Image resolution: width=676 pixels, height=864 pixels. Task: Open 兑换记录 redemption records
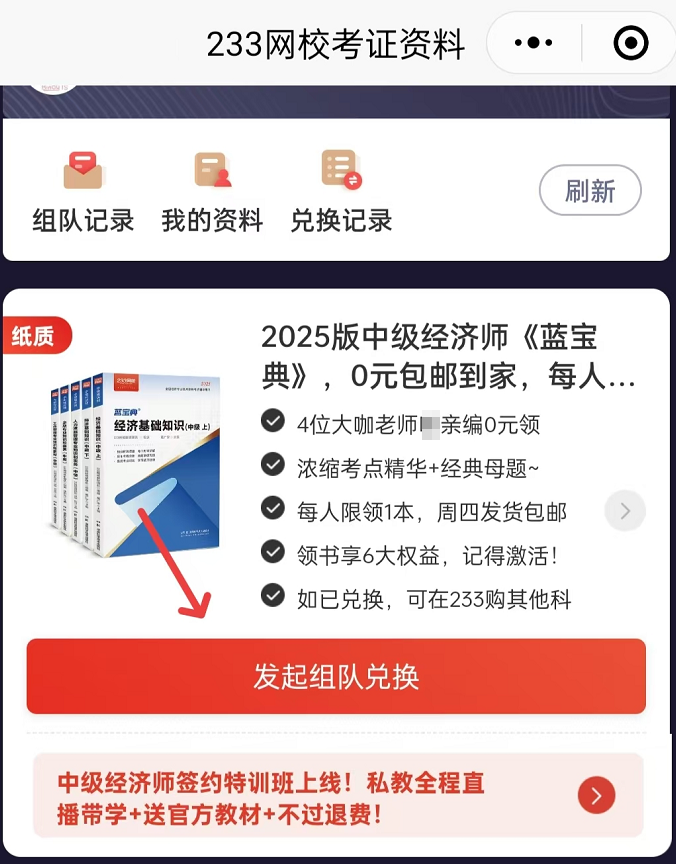click(x=341, y=192)
